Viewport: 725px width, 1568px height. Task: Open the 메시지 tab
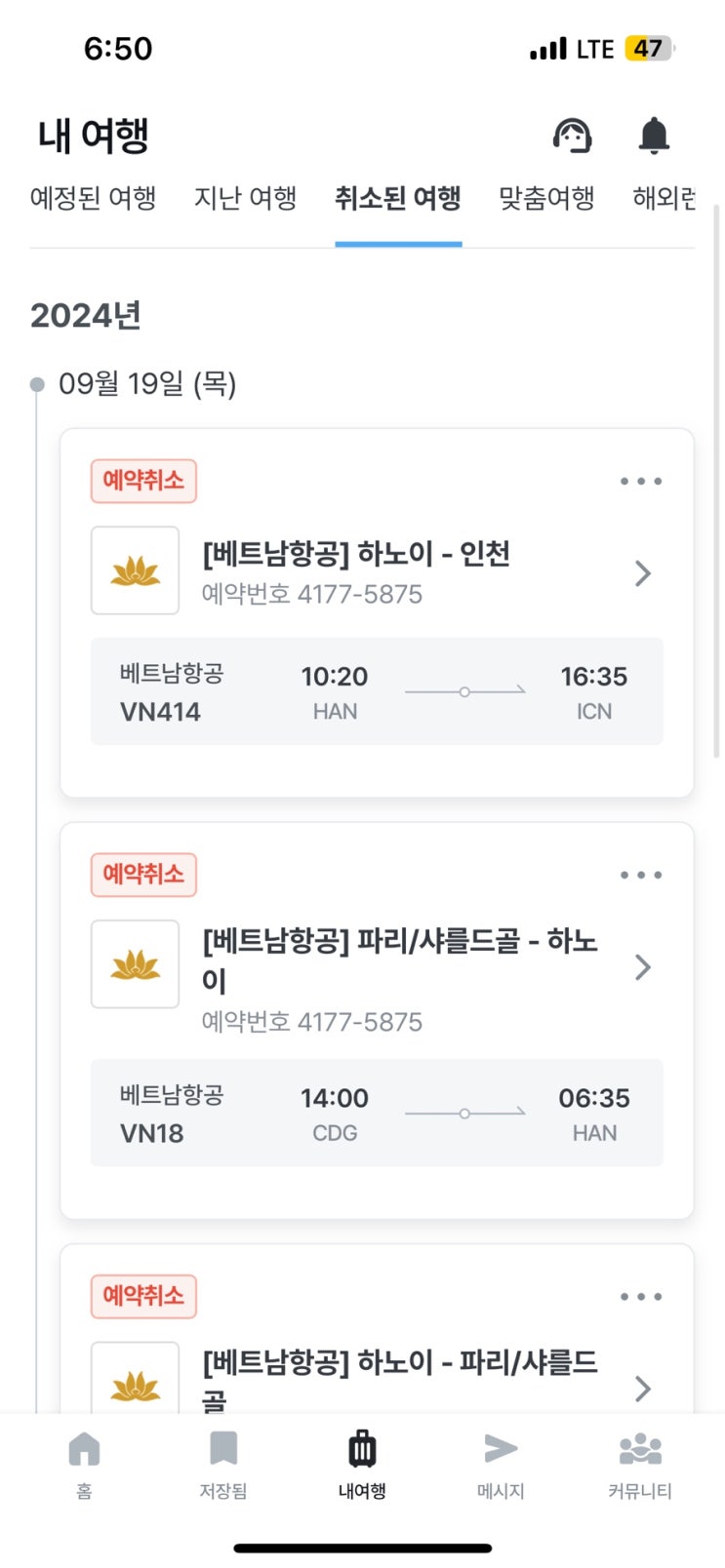pyautogui.click(x=501, y=1464)
